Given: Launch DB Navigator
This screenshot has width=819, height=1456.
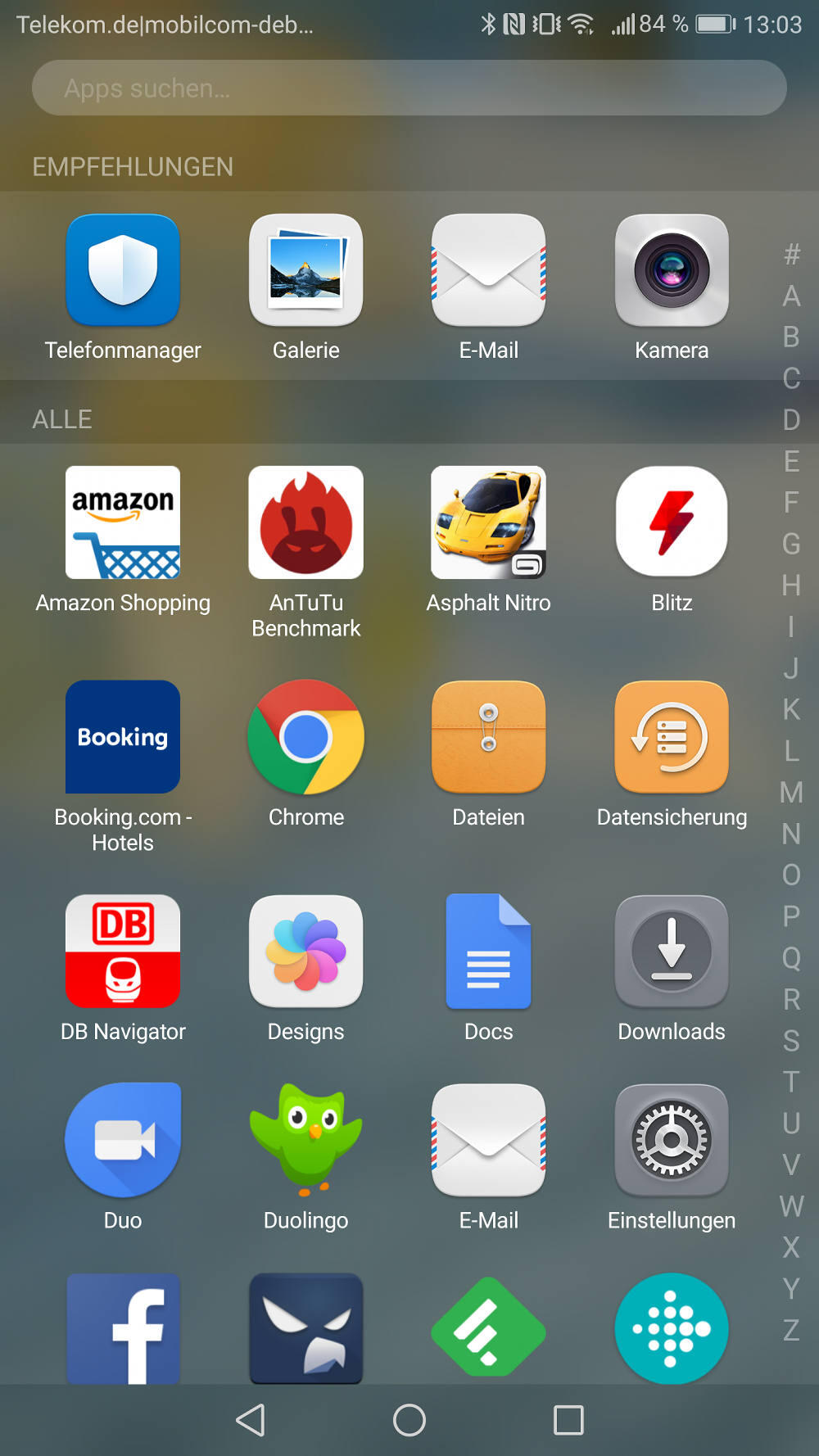Looking at the screenshot, I should tap(123, 952).
